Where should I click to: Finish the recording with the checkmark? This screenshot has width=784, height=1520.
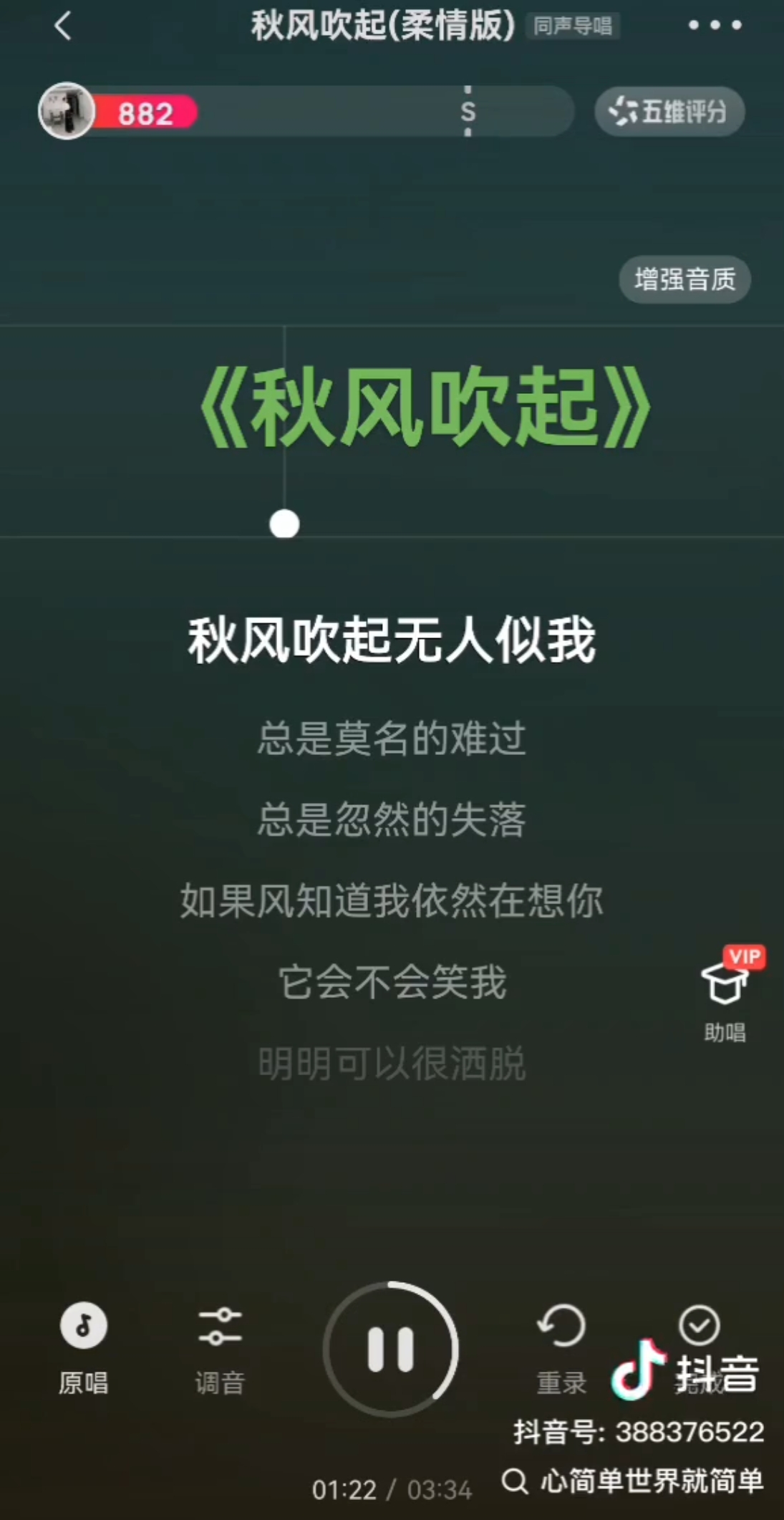point(700,1326)
